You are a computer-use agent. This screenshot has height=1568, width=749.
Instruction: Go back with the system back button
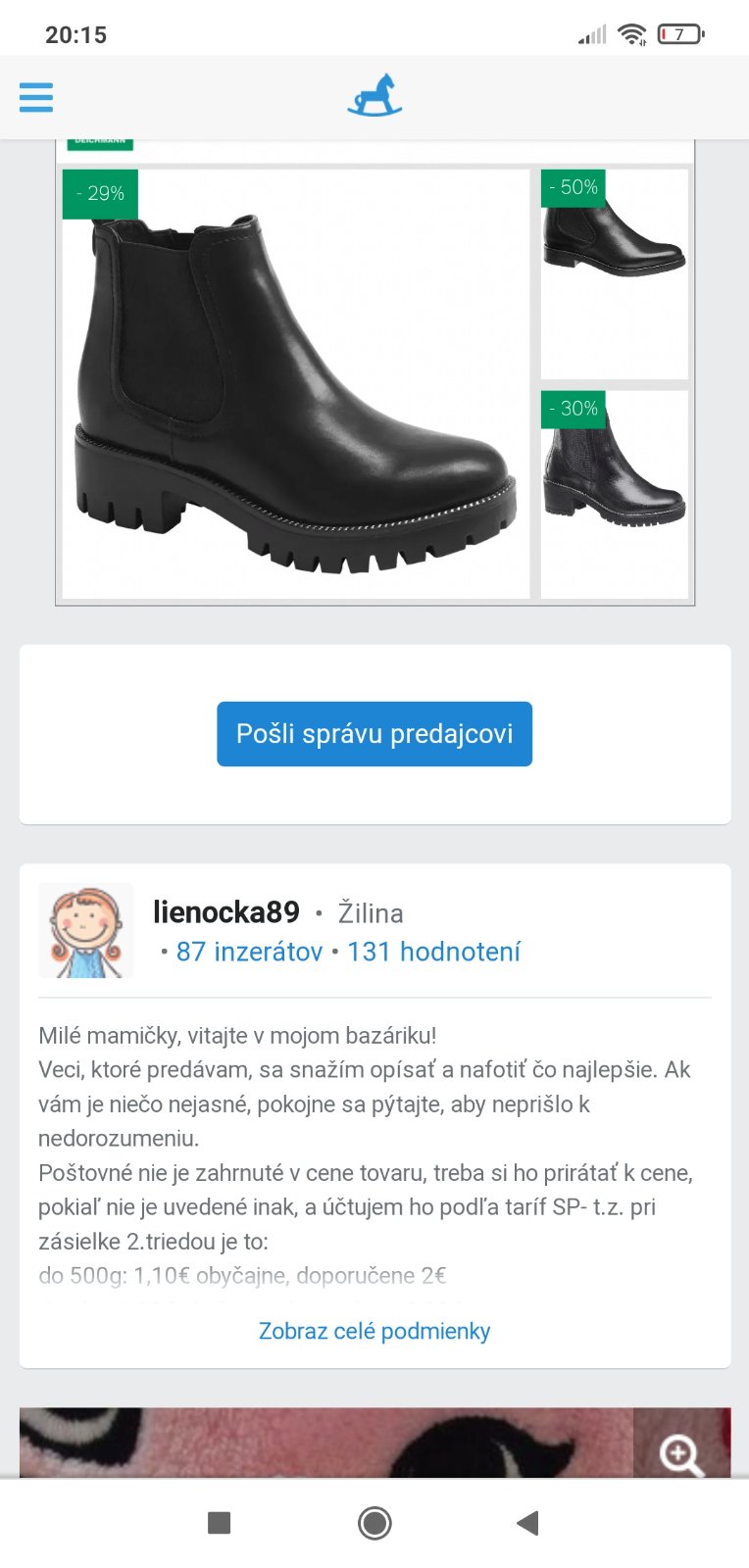coord(528,1523)
